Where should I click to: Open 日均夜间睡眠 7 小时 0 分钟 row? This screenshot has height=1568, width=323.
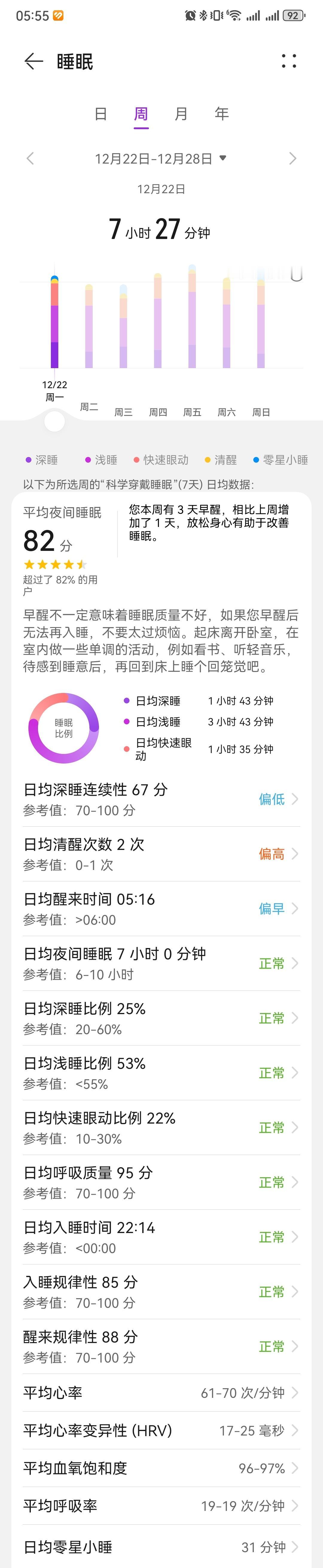[x=161, y=964]
